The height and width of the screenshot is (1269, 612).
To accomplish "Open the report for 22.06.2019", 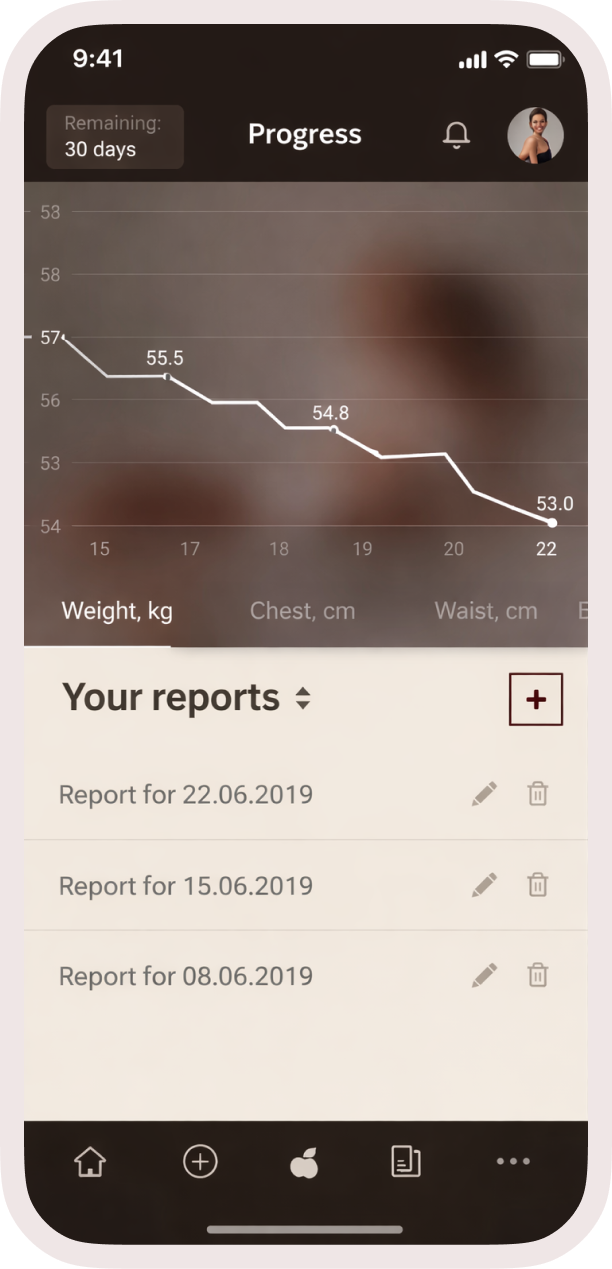I will pos(186,795).
